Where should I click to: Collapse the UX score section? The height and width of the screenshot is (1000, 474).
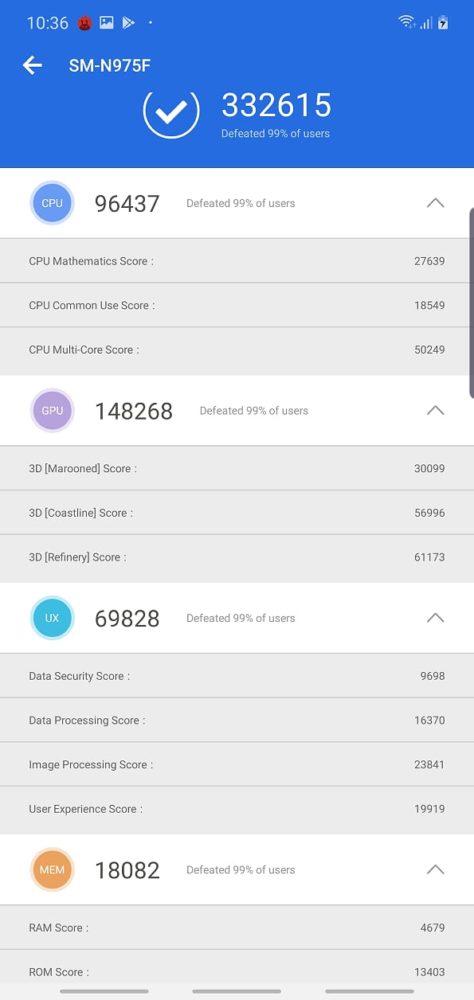(435, 617)
